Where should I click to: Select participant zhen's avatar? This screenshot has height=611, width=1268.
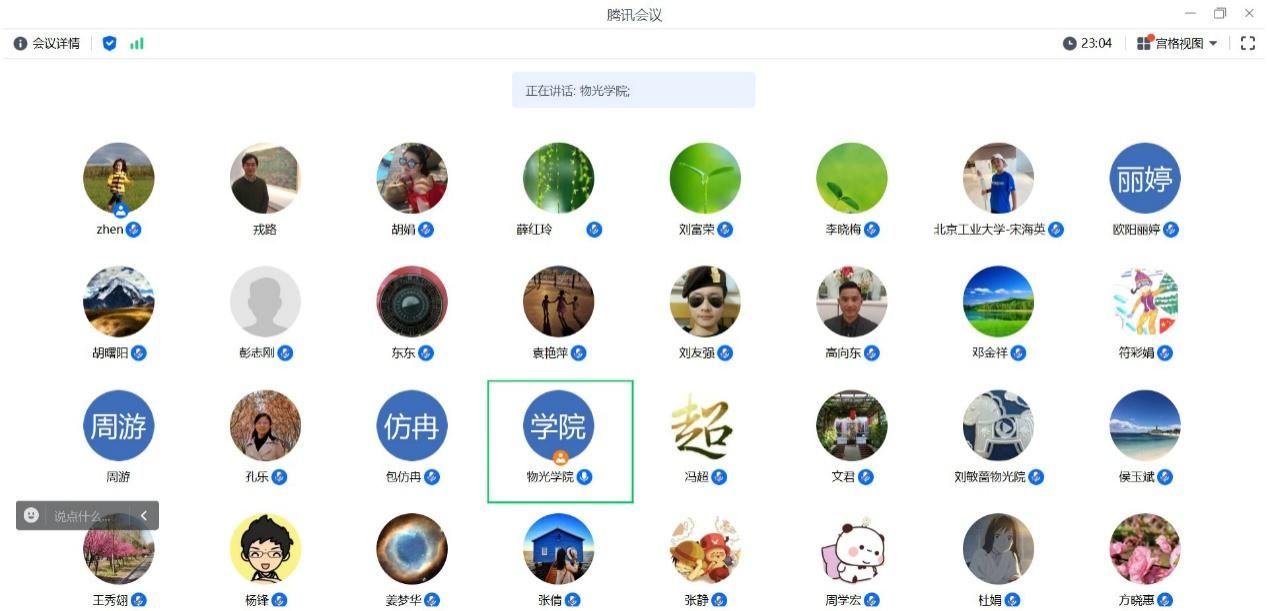(119, 178)
